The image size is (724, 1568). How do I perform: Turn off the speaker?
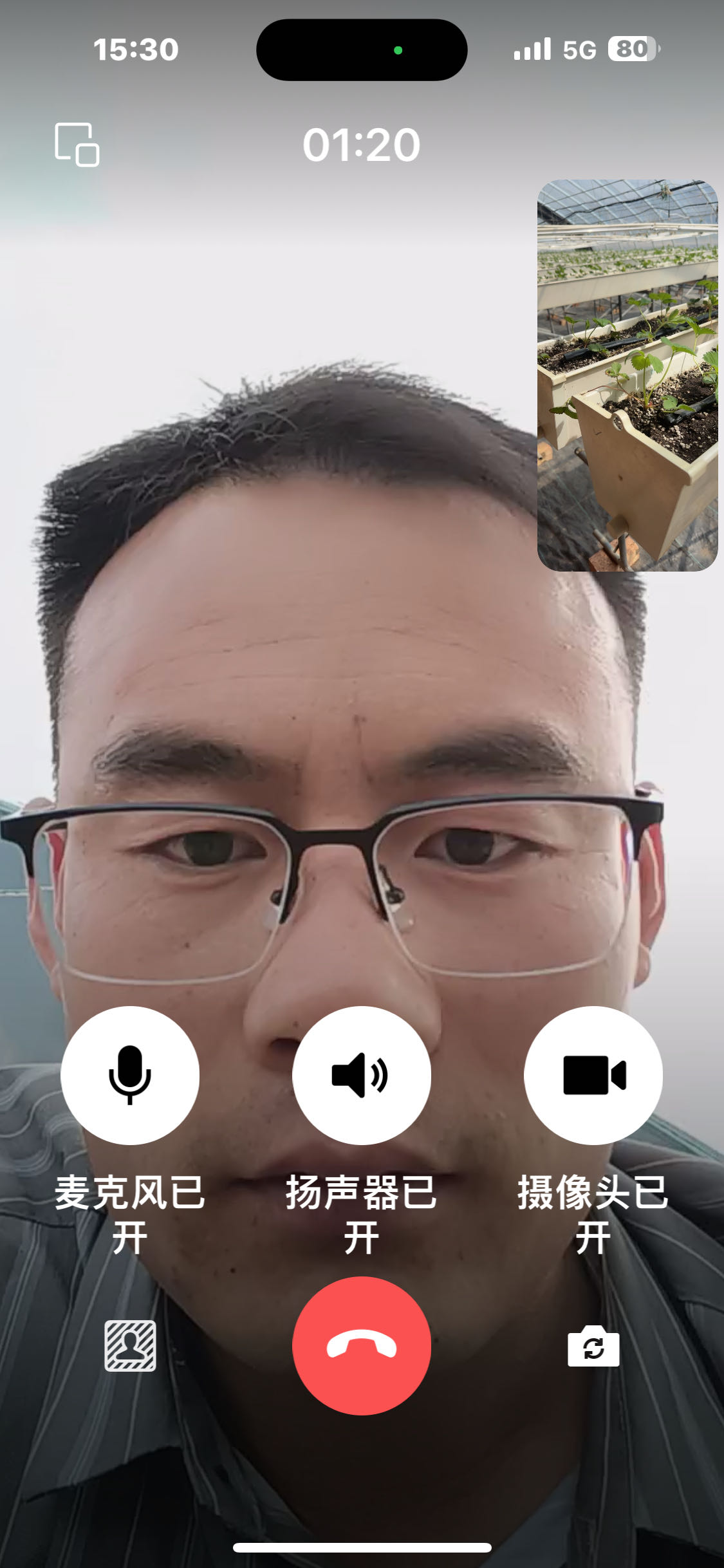[x=361, y=1075]
